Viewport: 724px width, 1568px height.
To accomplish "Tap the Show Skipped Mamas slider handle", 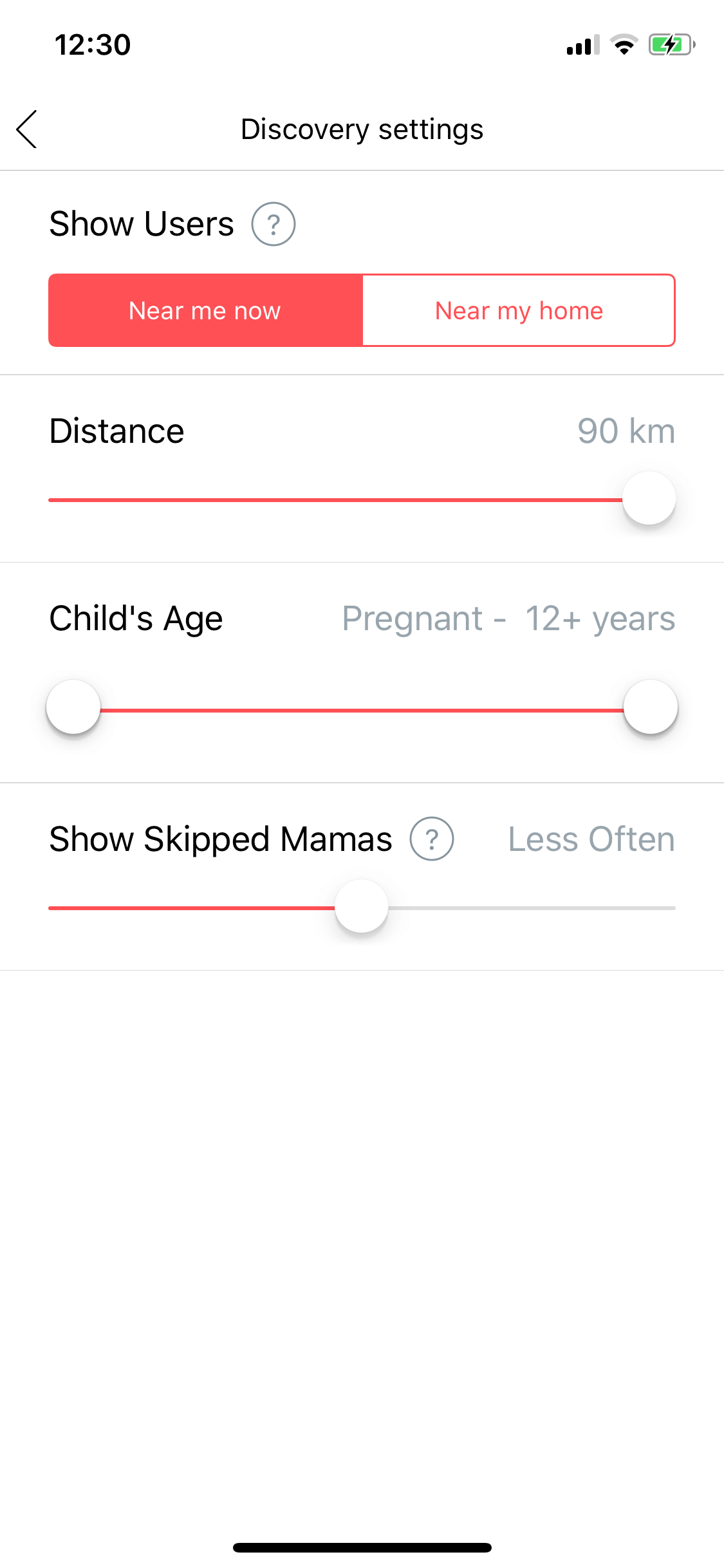I will [362, 906].
